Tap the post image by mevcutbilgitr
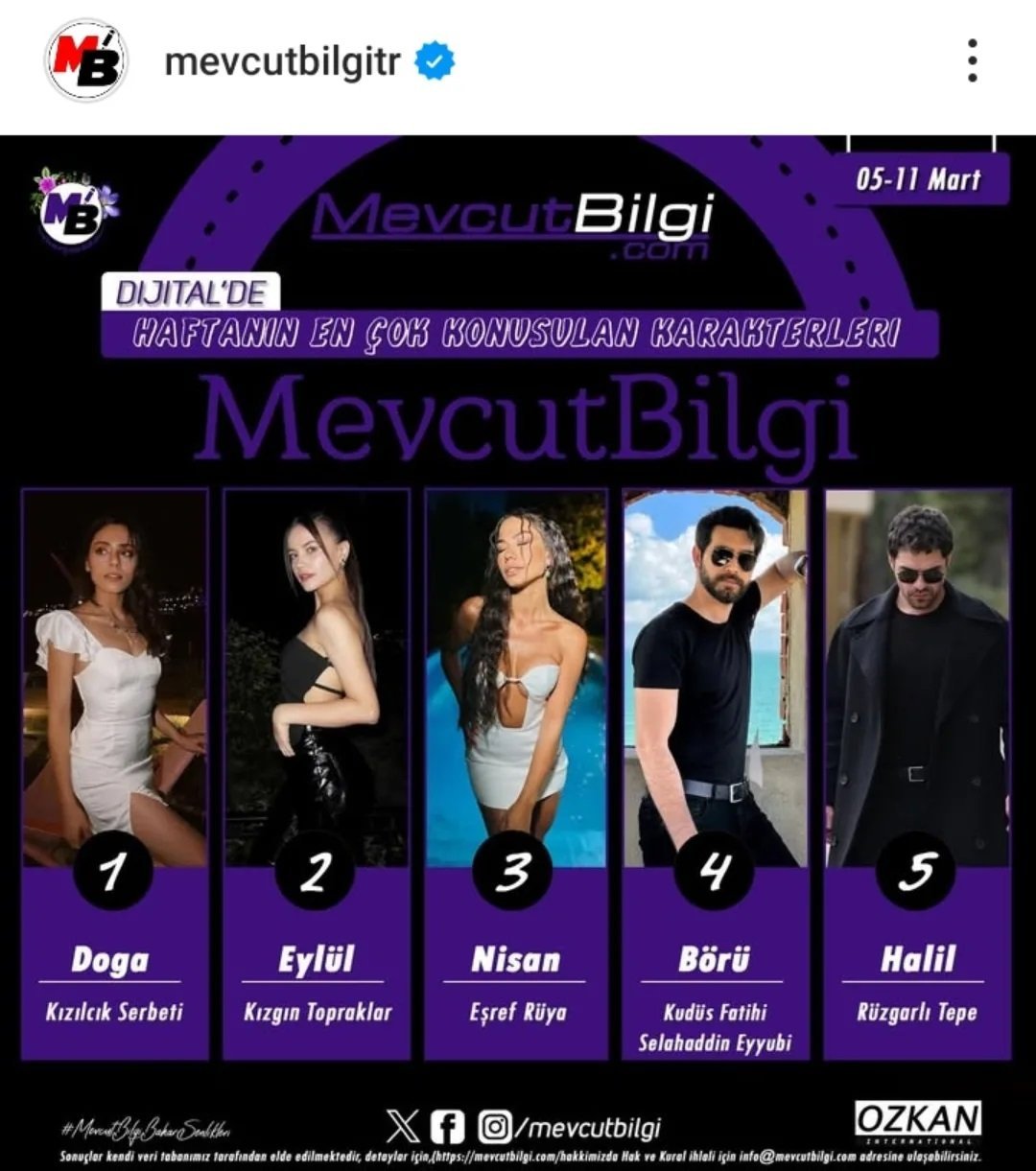 [x=518, y=652]
